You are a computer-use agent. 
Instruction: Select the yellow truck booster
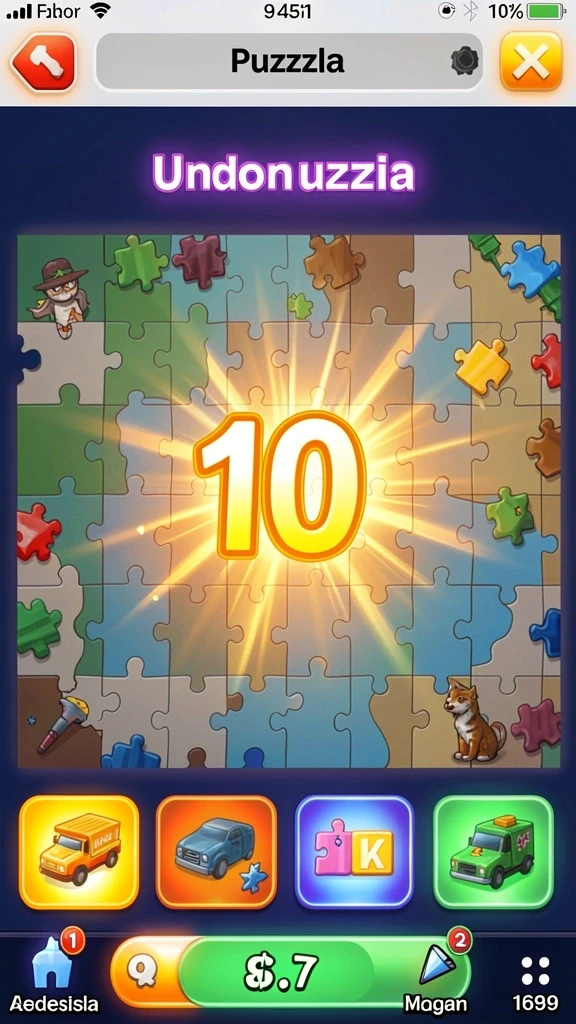pos(79,852)
